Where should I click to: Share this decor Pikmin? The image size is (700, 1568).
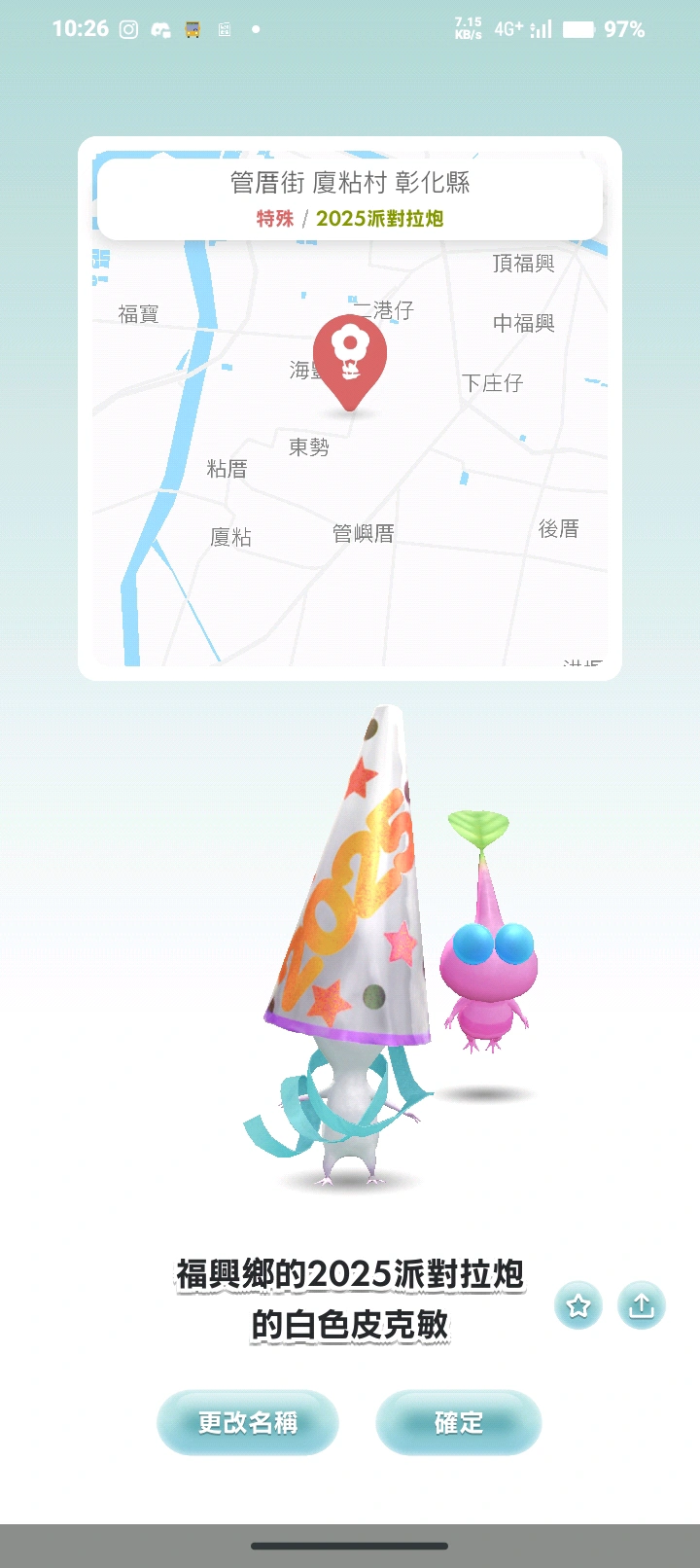pyautogui.click(x=642, y=1305)
